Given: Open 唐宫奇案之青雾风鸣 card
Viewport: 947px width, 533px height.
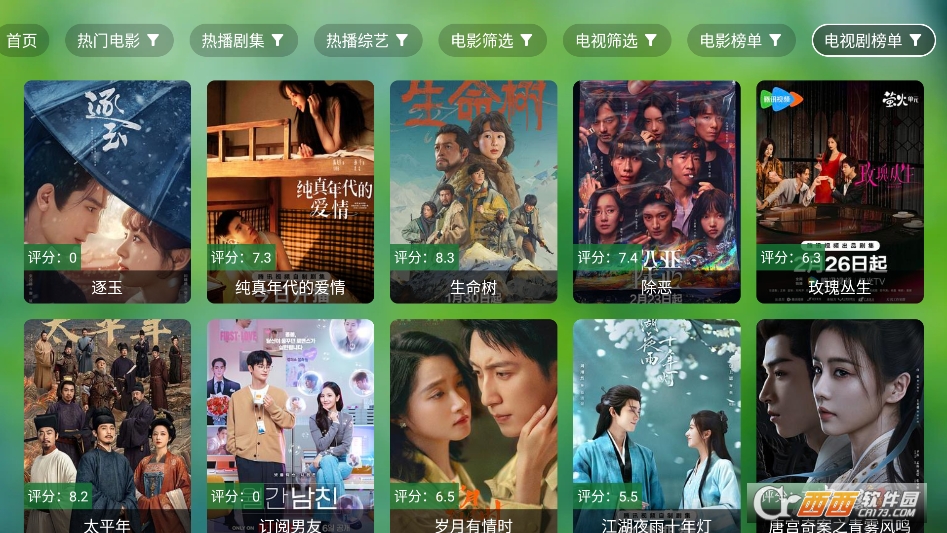Looking at the screenshot, I should coord(839,425).
